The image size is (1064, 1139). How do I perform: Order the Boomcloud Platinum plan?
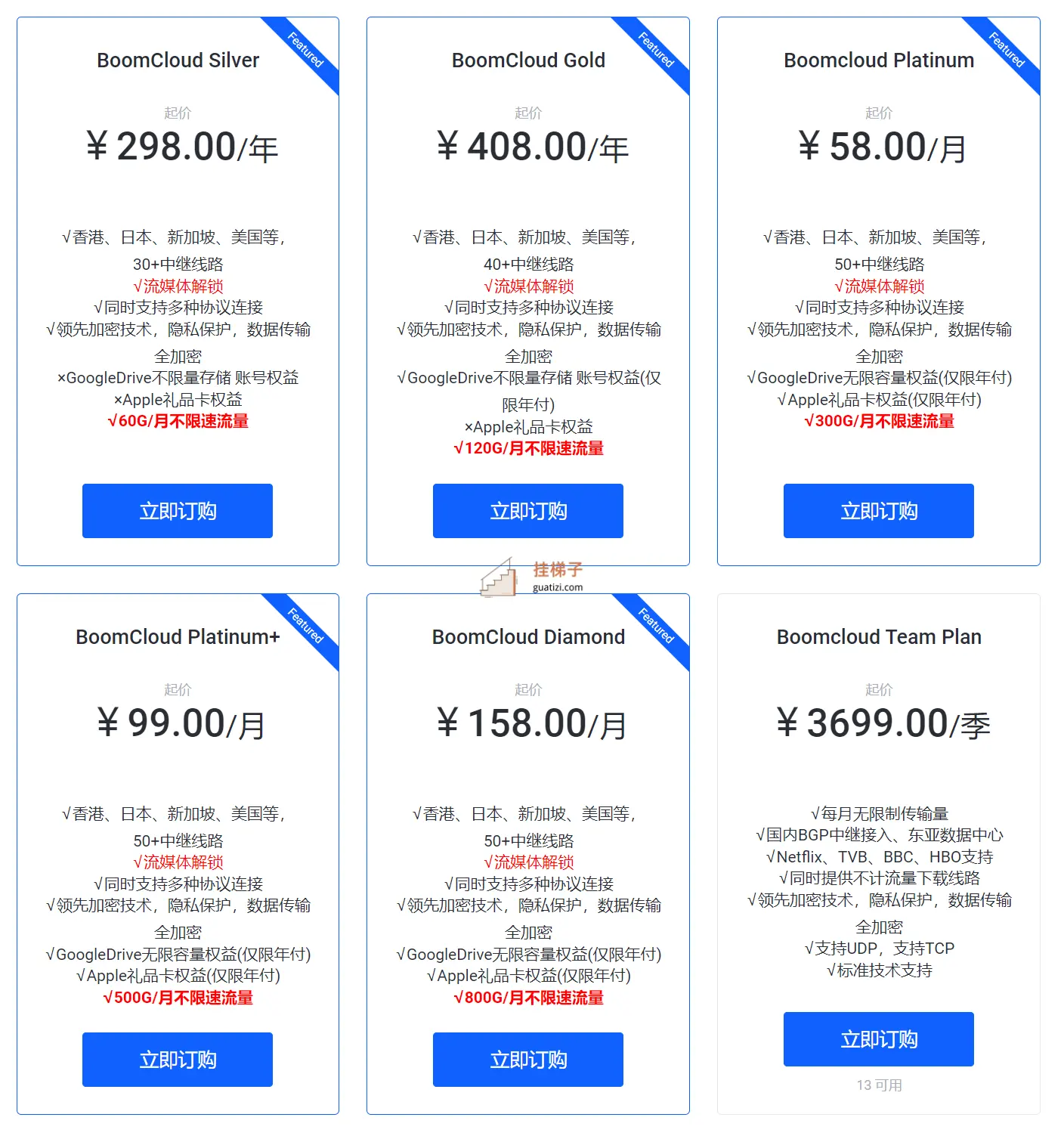pyautogui.click(x=878, y=511)
